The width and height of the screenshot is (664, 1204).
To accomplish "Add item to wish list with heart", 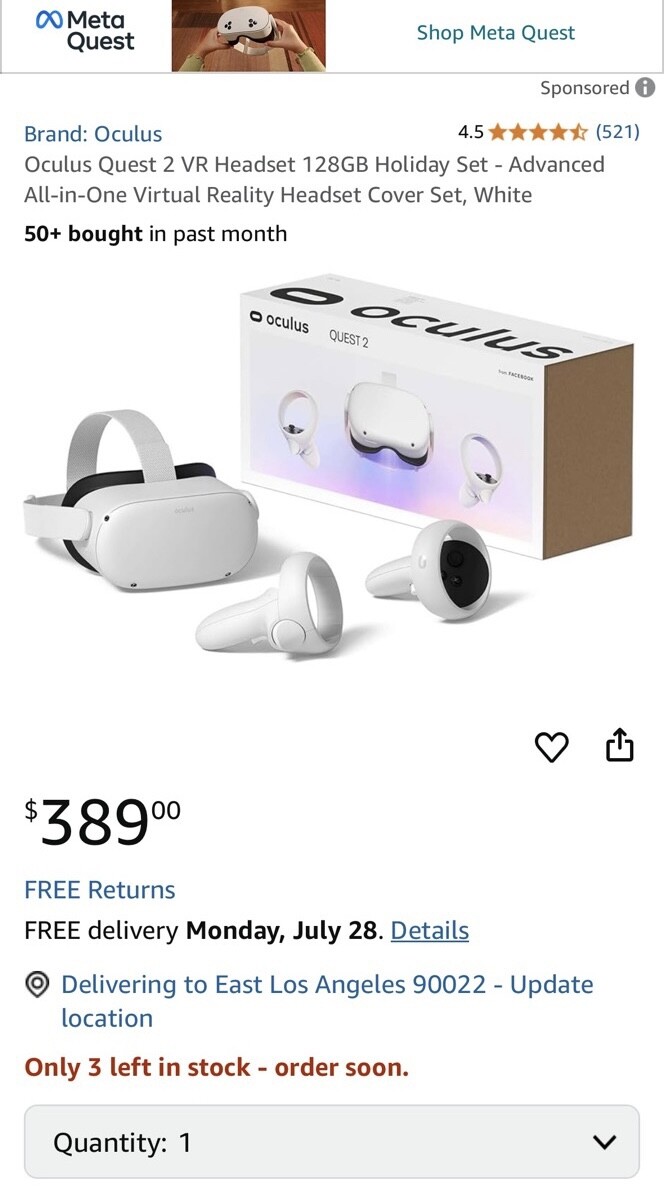I will (x=552, y=746).
